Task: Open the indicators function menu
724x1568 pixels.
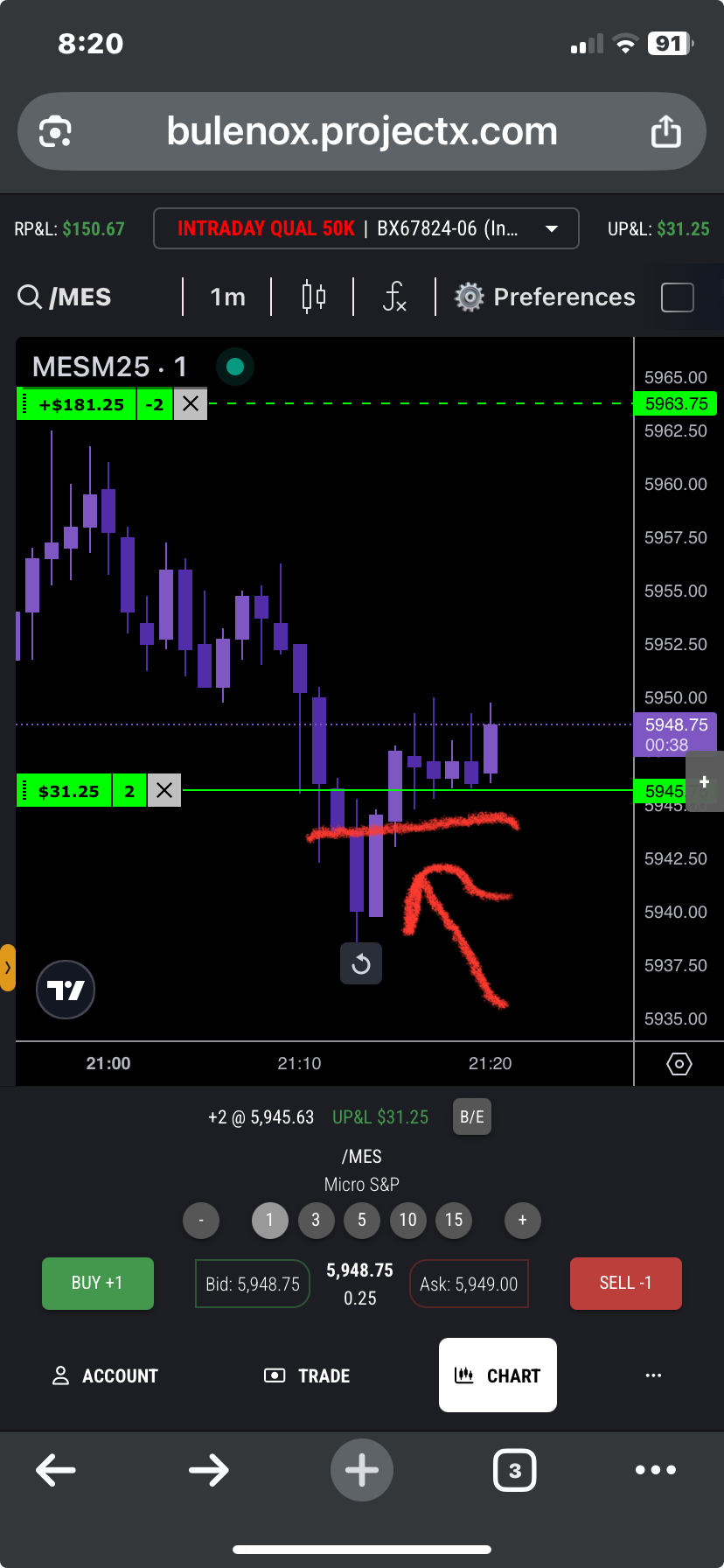Action: pyautogui.click(x=394, y=297)
